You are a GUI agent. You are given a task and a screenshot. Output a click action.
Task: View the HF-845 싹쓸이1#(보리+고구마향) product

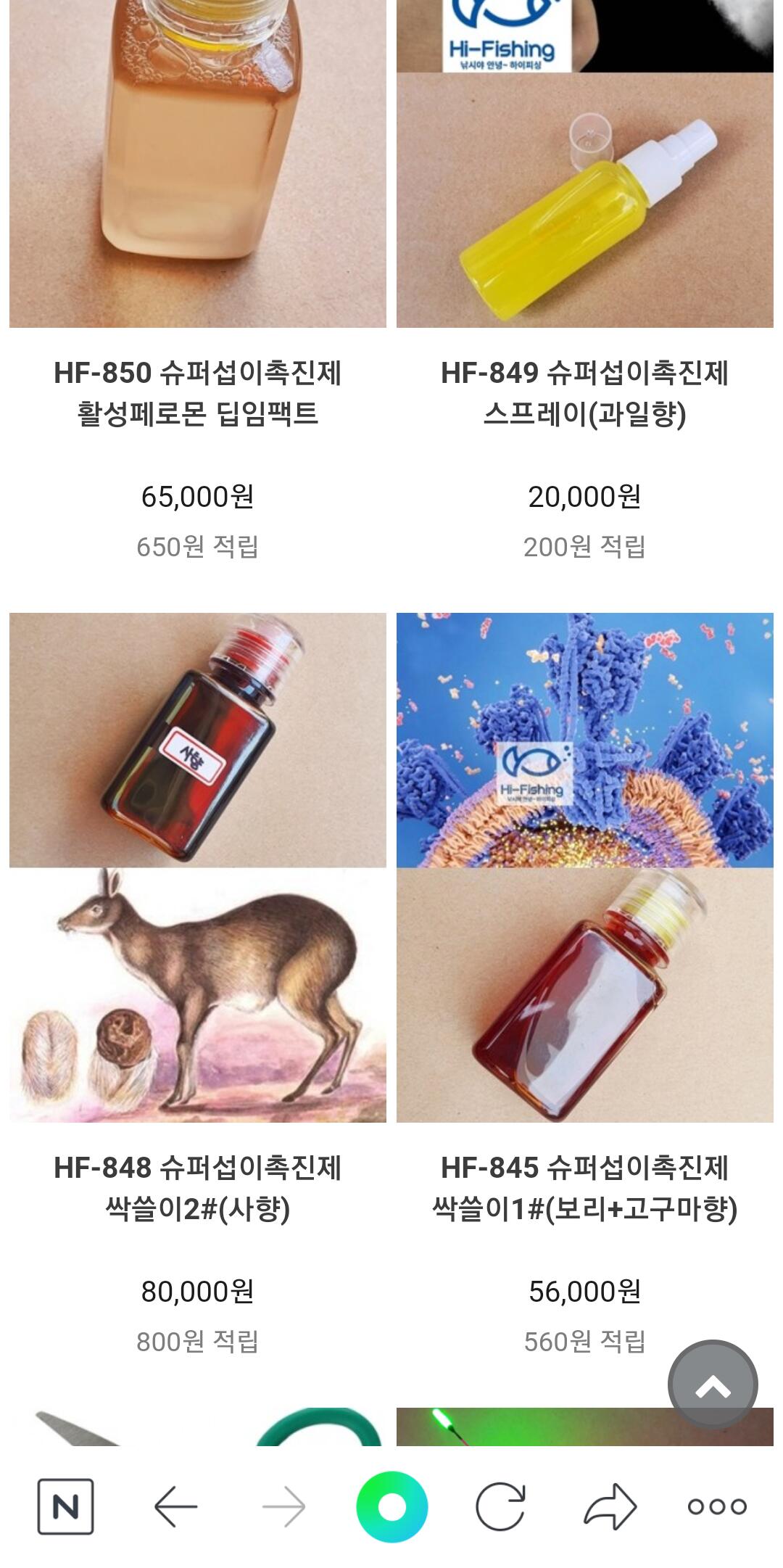[584, 1188]
